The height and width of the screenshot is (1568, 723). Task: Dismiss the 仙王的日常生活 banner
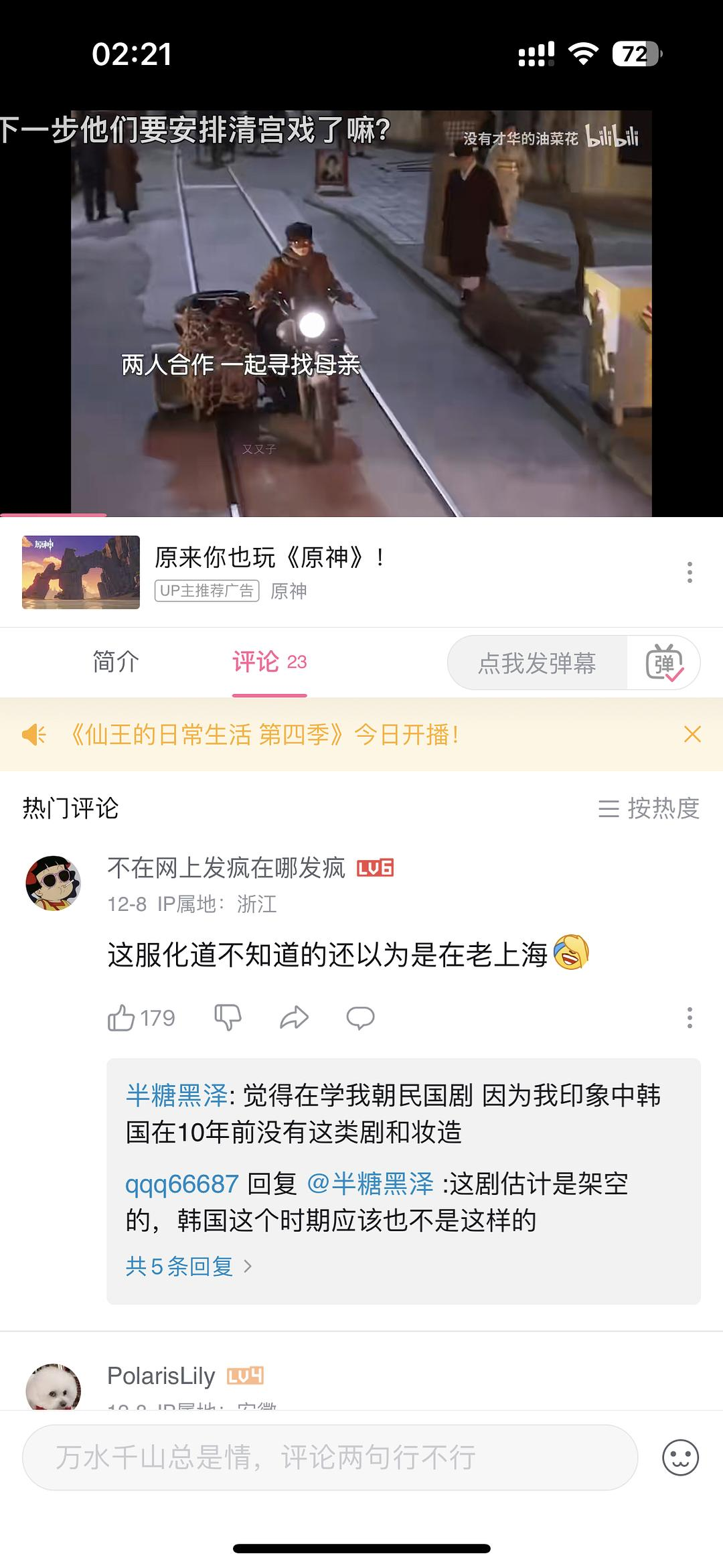pos(692,734)
